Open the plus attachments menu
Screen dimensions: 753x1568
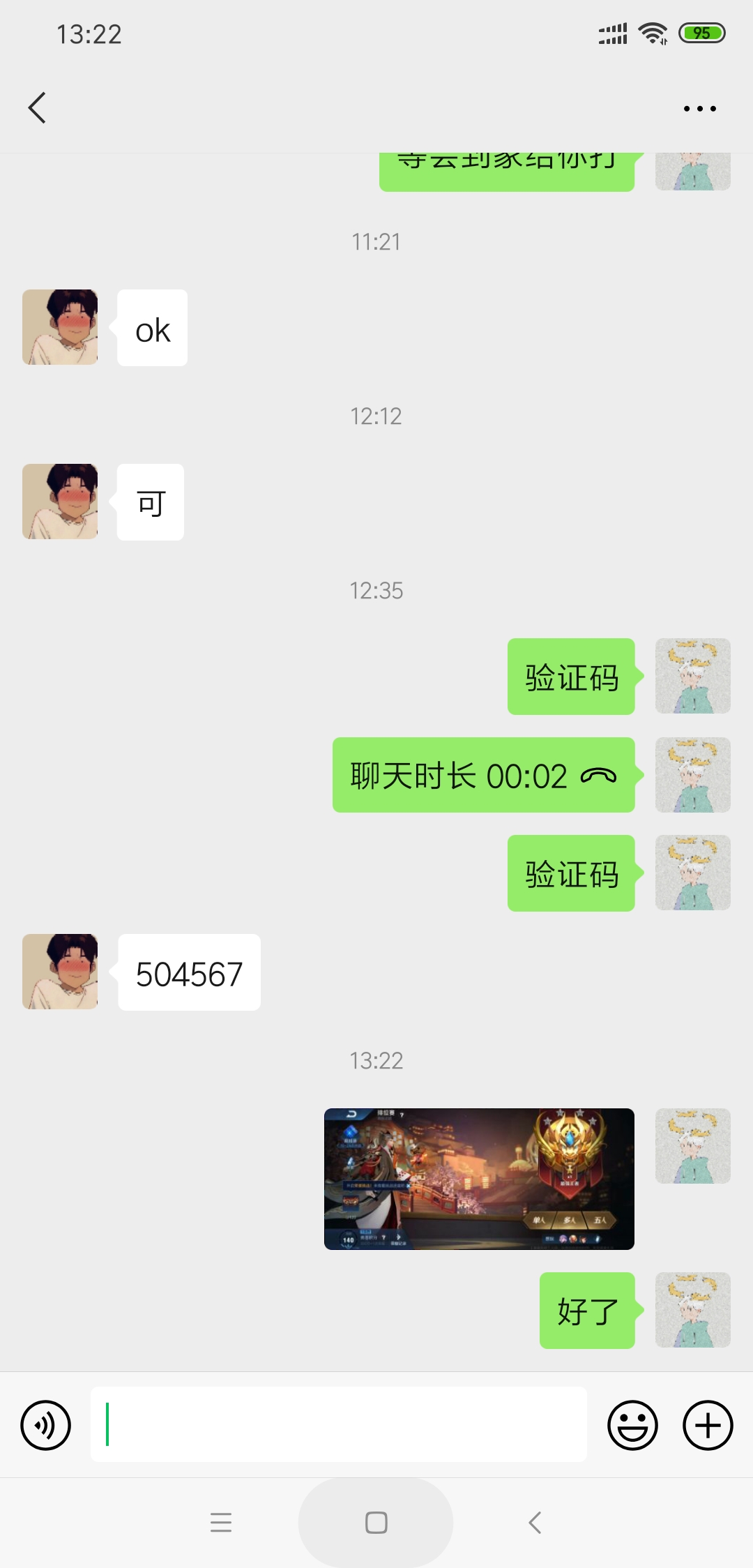[708, 1425]
